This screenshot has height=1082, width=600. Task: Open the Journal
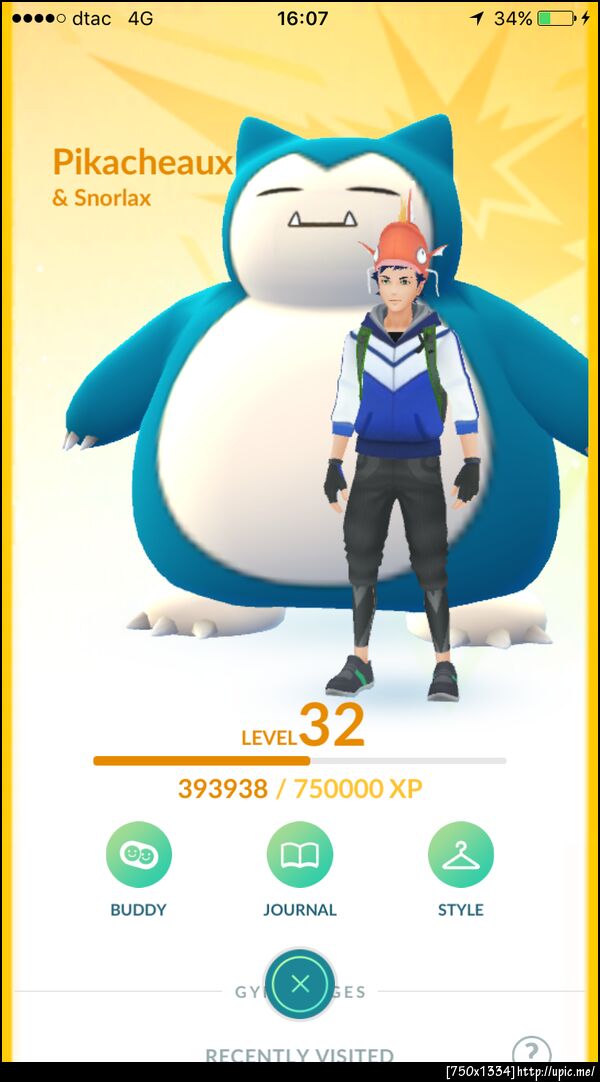click(299, 855)
